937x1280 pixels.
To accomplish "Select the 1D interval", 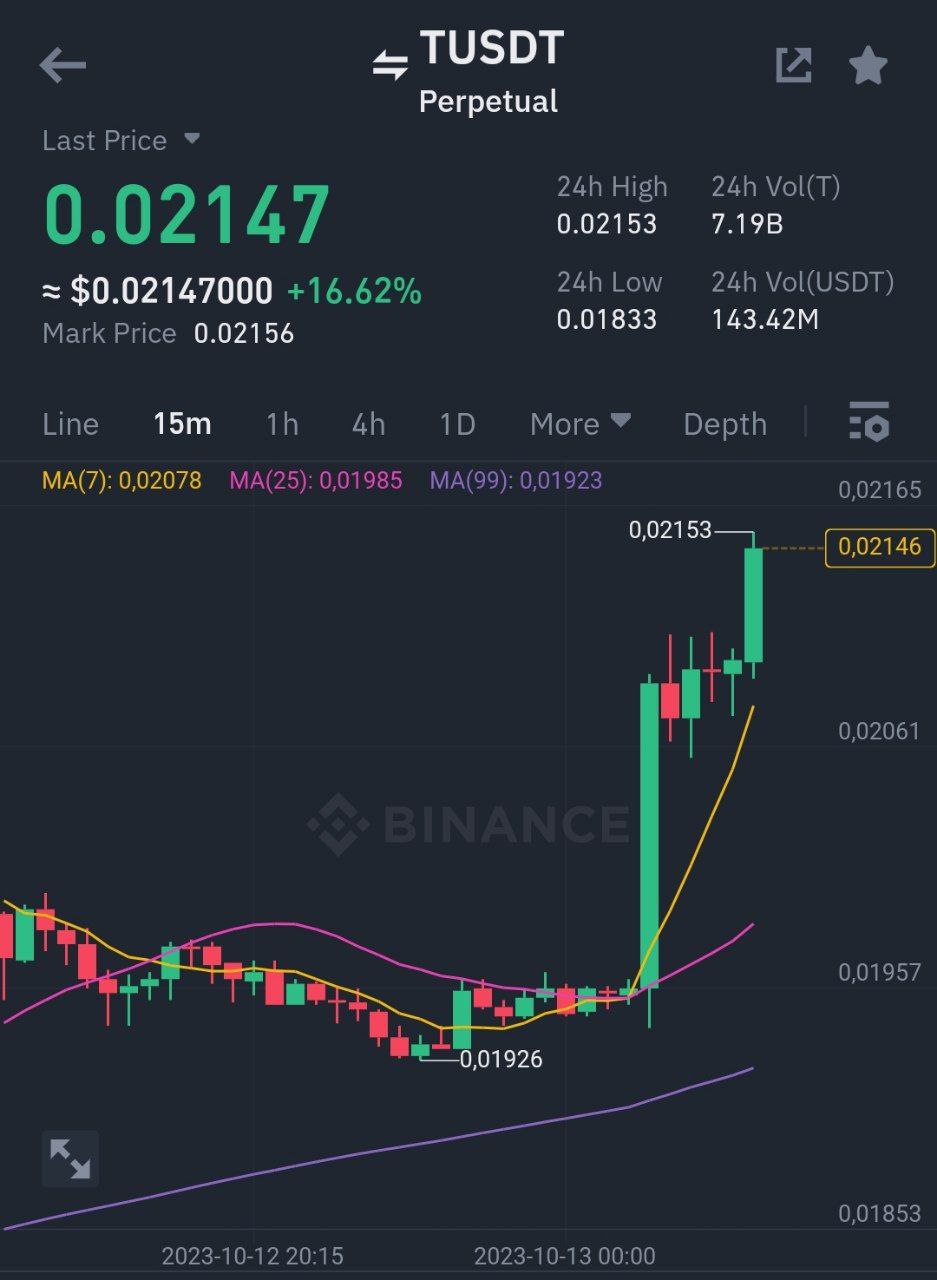I will [x=457, y=424].
